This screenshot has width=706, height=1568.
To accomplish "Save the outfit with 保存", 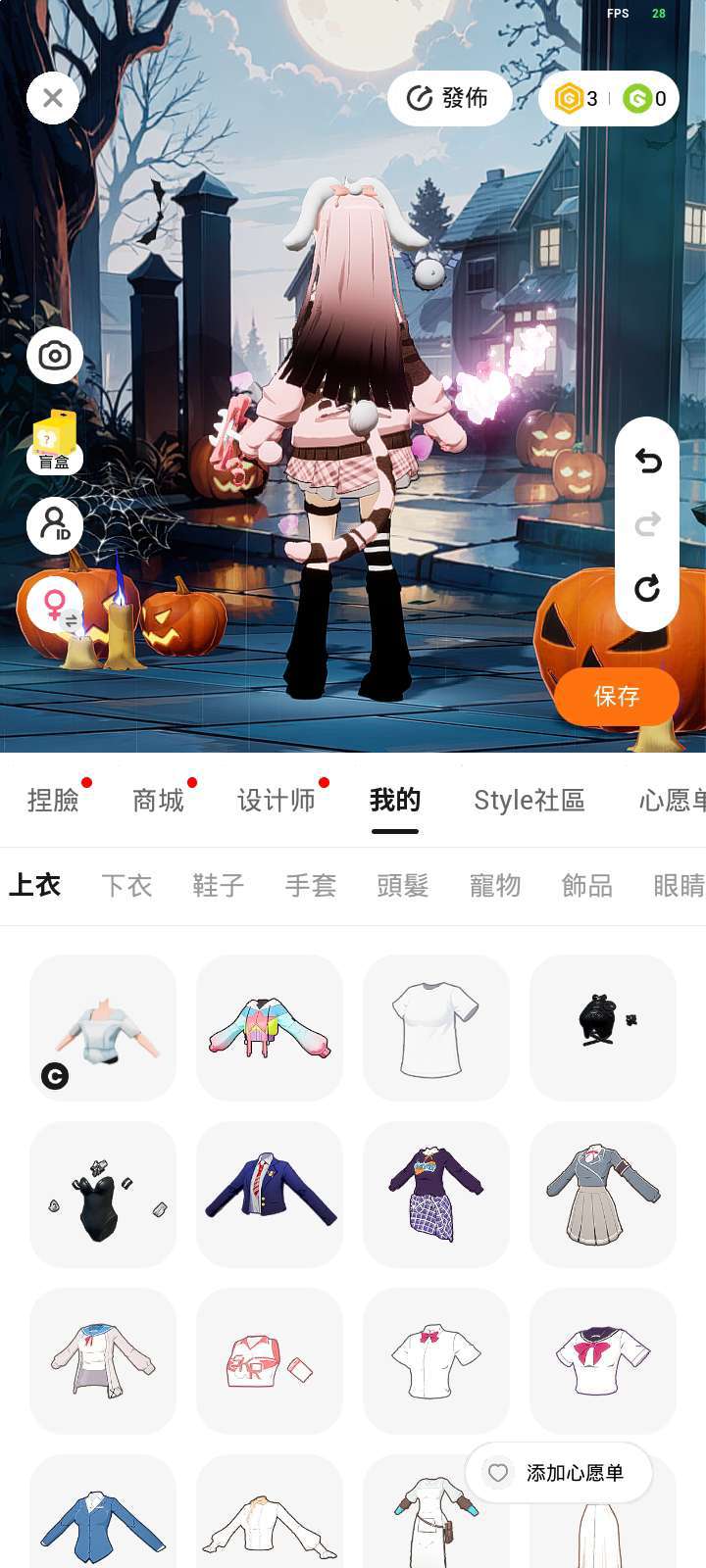I will point(616,697).
